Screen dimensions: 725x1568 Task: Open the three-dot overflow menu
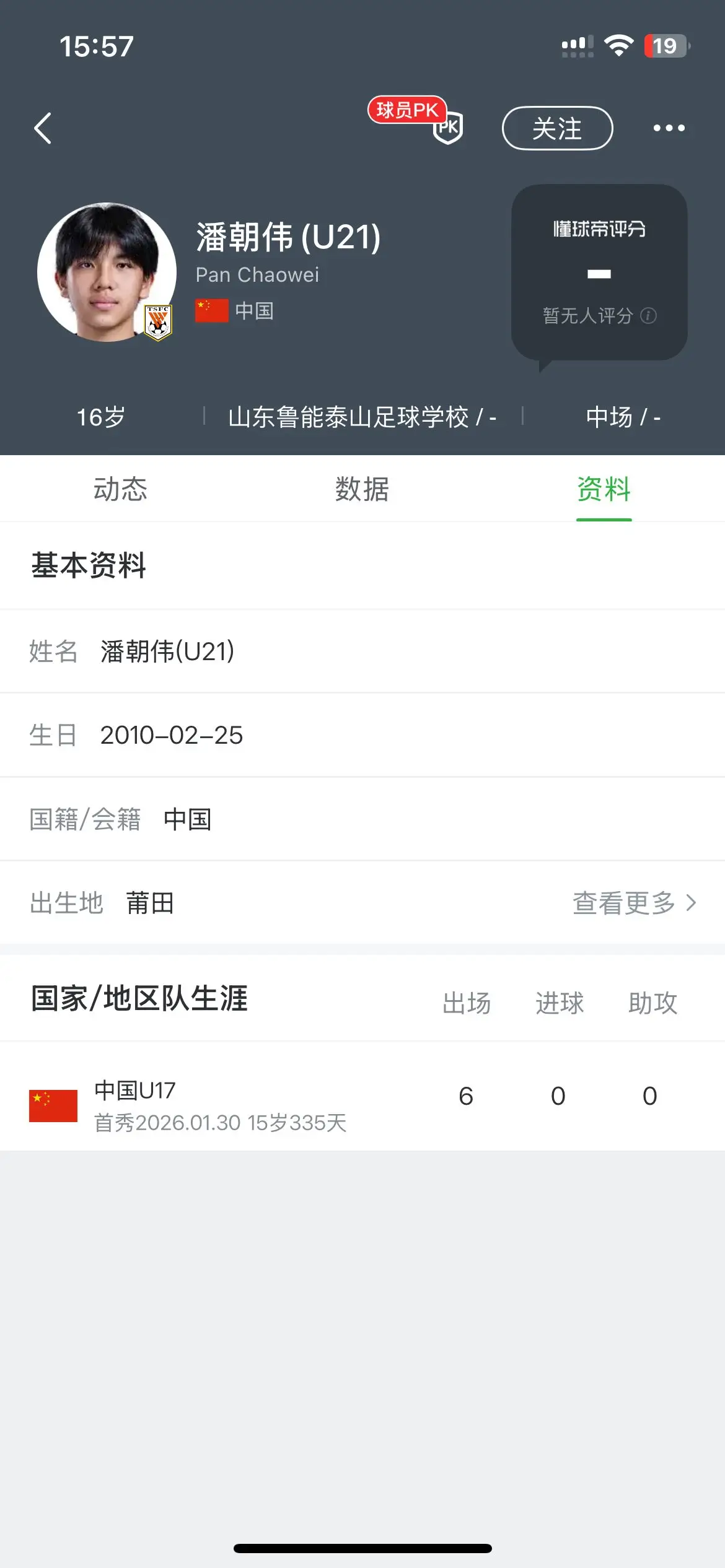[669, 128]
